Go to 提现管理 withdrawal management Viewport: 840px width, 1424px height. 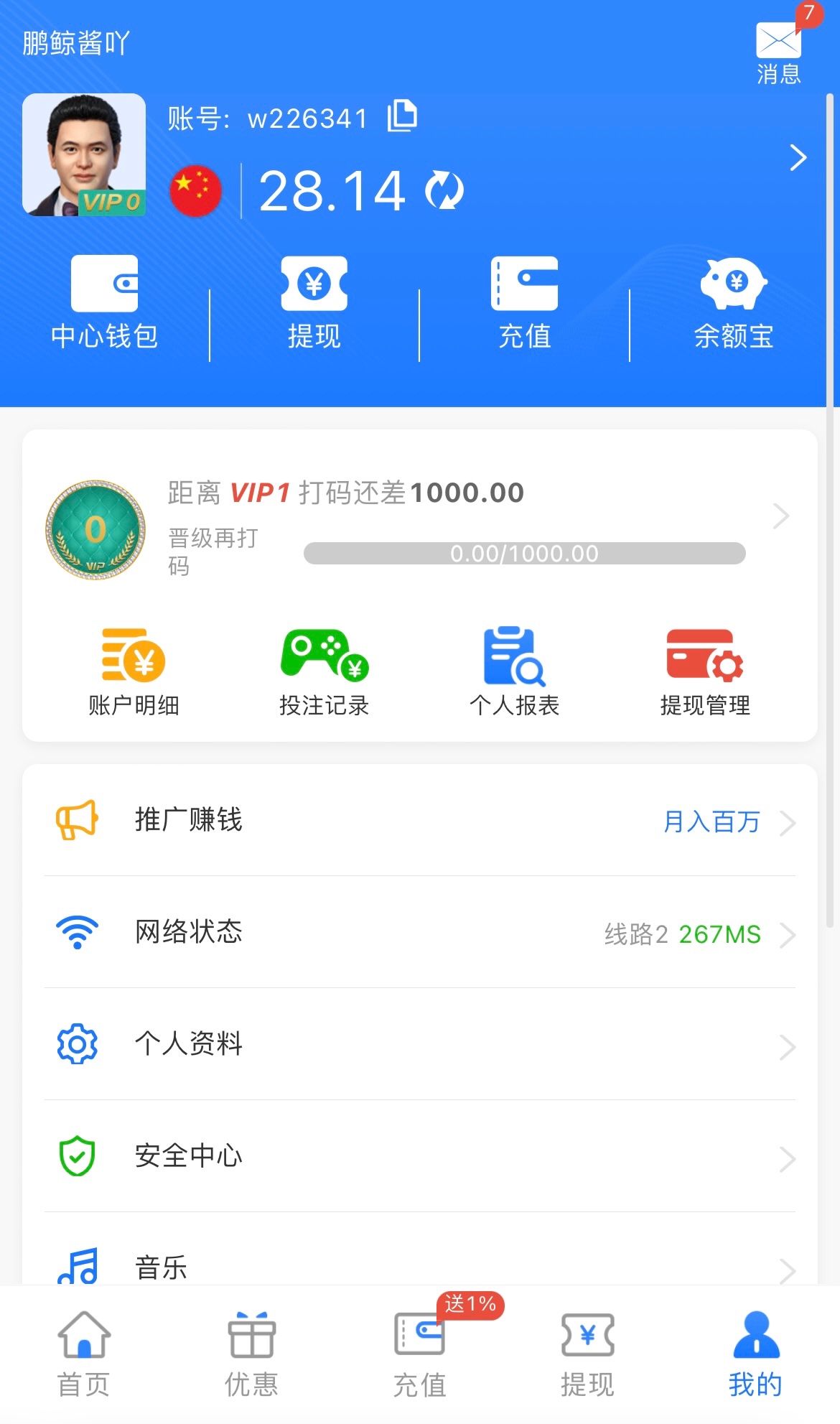(705, 673)
